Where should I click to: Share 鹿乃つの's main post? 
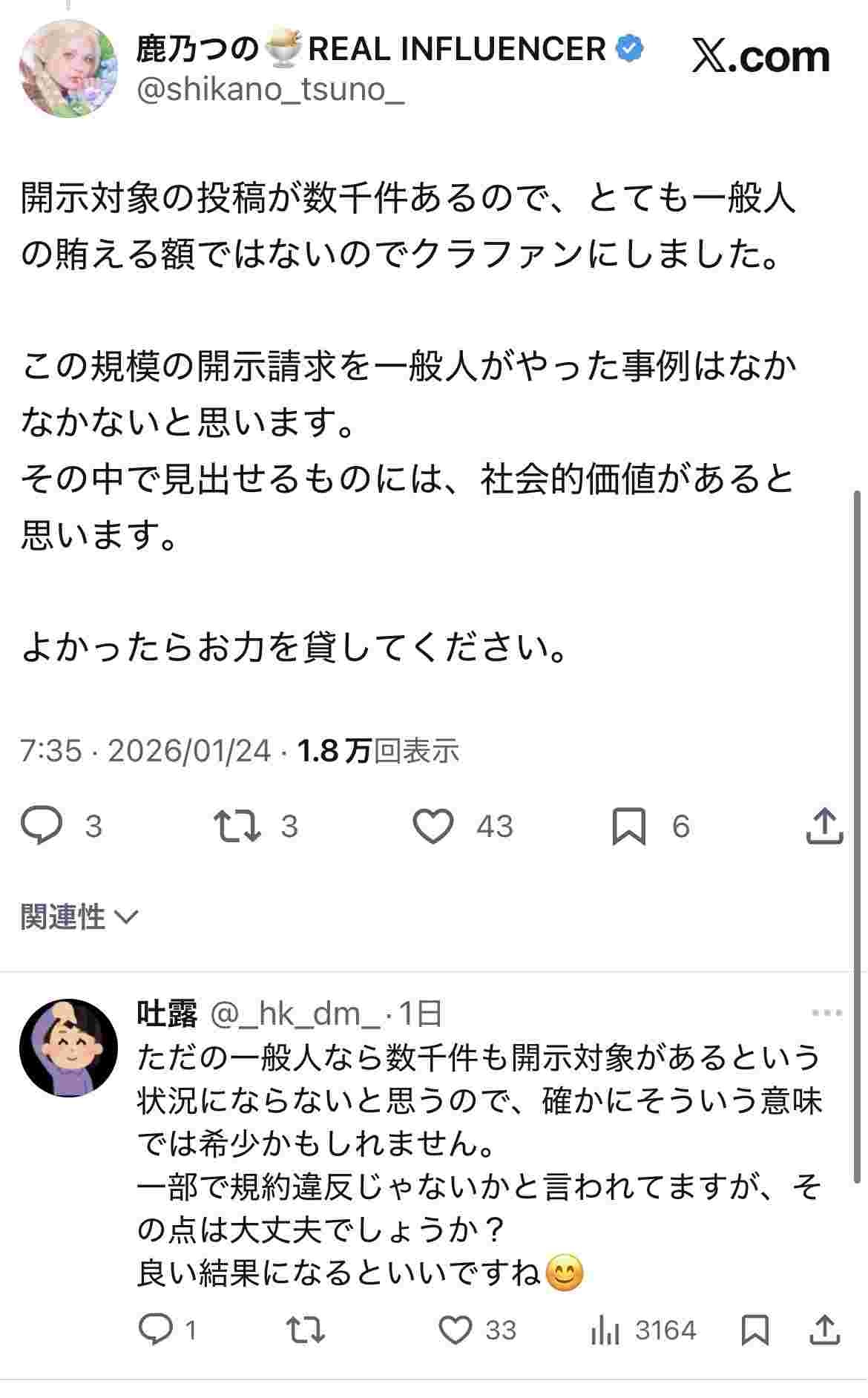pos(824,826)
